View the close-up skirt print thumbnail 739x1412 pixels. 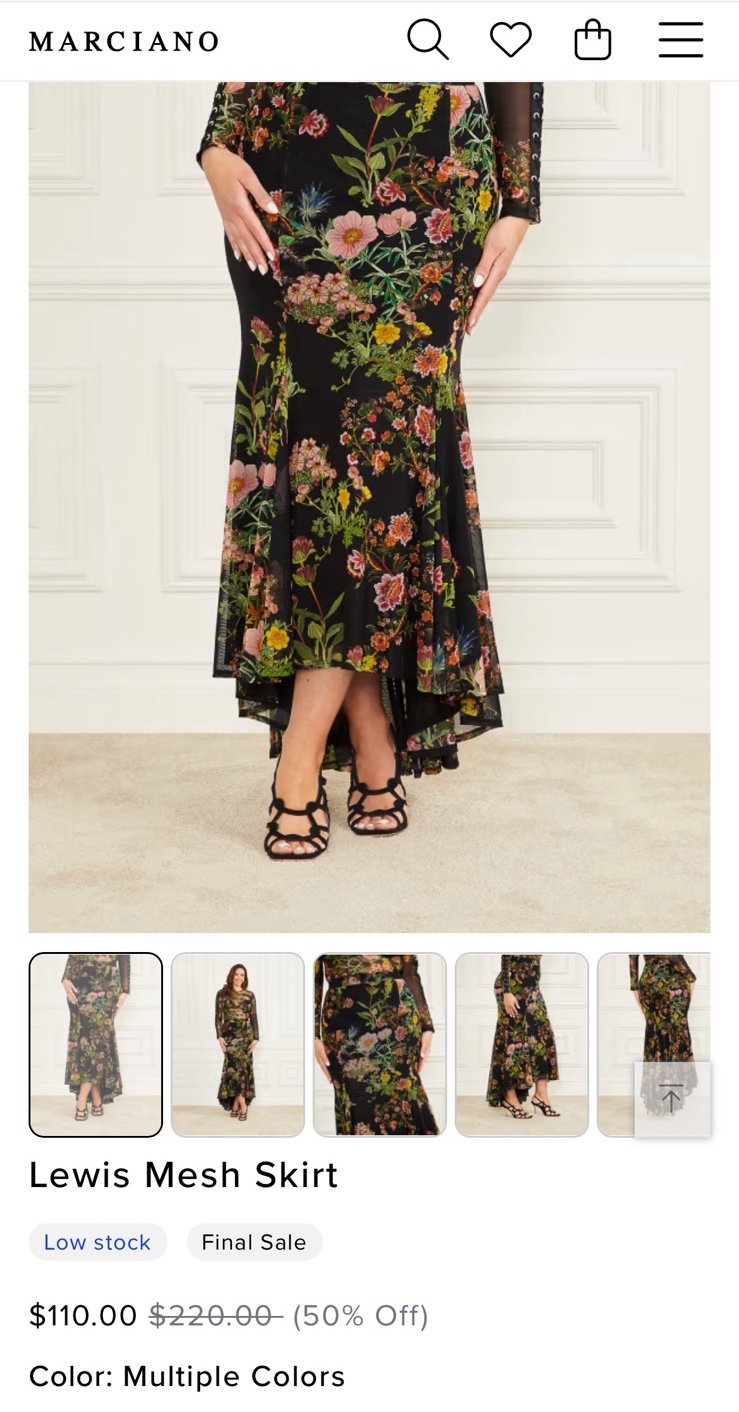(x=380, y=1045)
